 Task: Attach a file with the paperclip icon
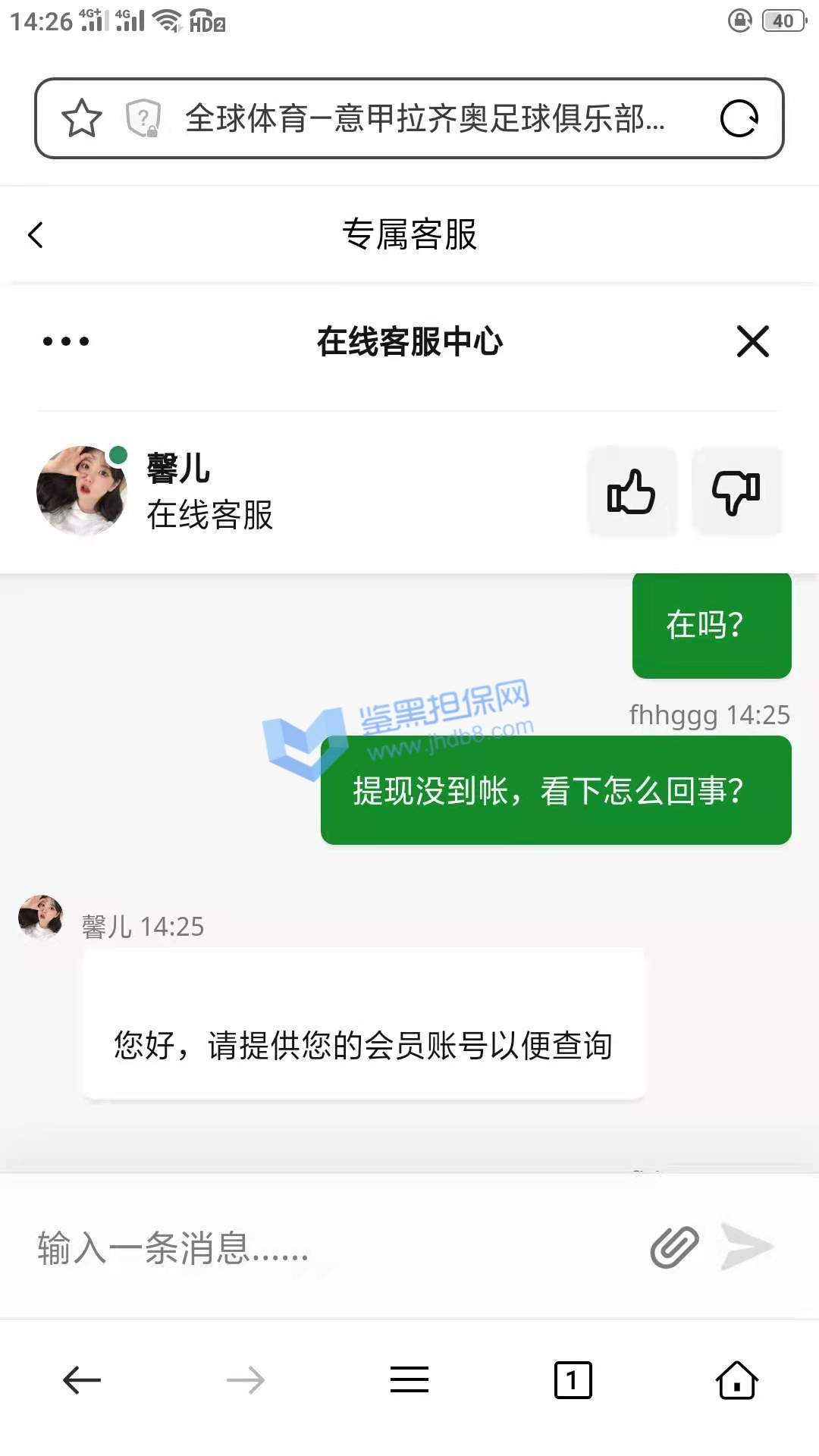[x=674, y=1247]
